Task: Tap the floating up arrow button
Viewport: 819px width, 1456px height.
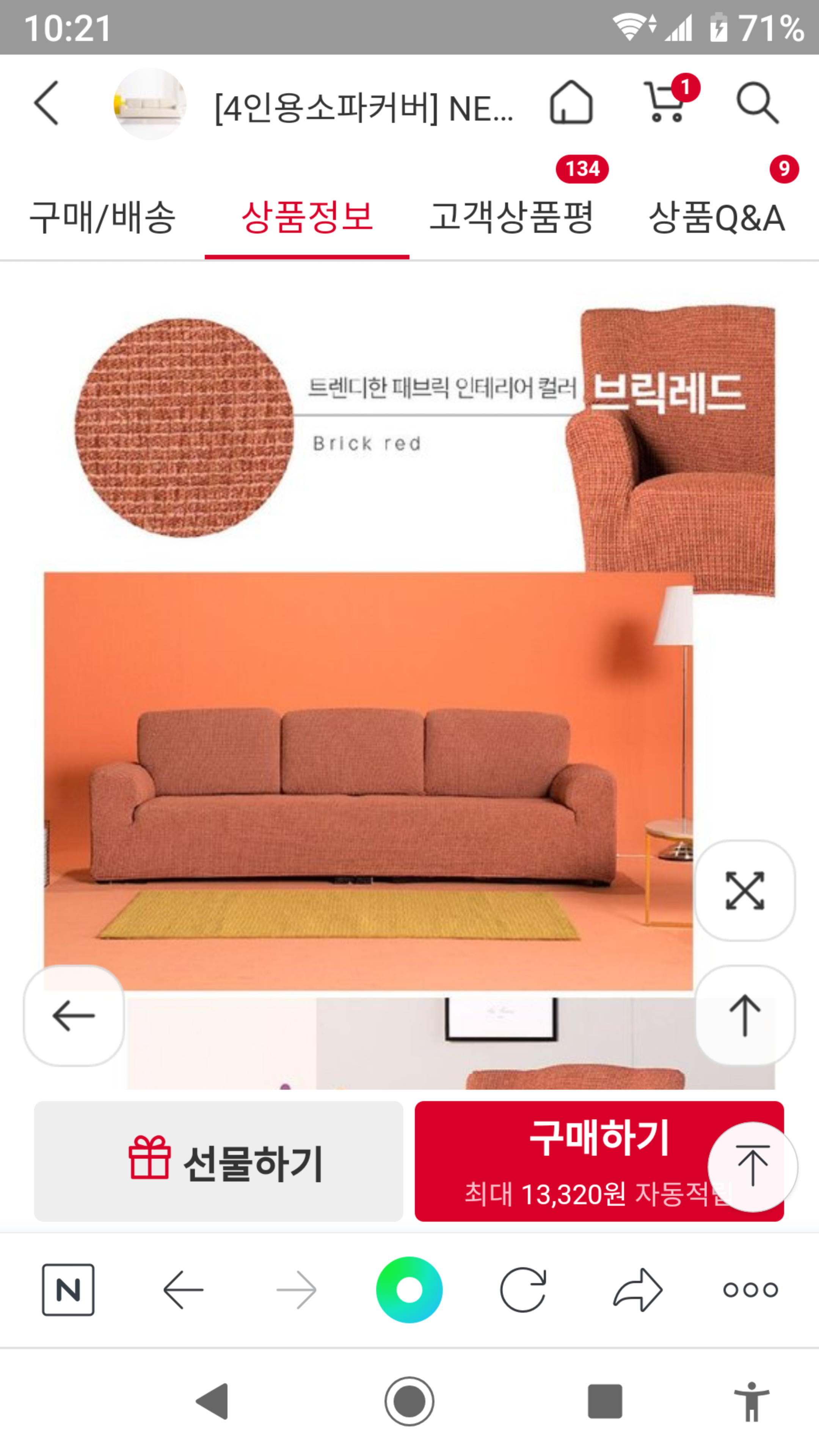Action: point(745,1016)
